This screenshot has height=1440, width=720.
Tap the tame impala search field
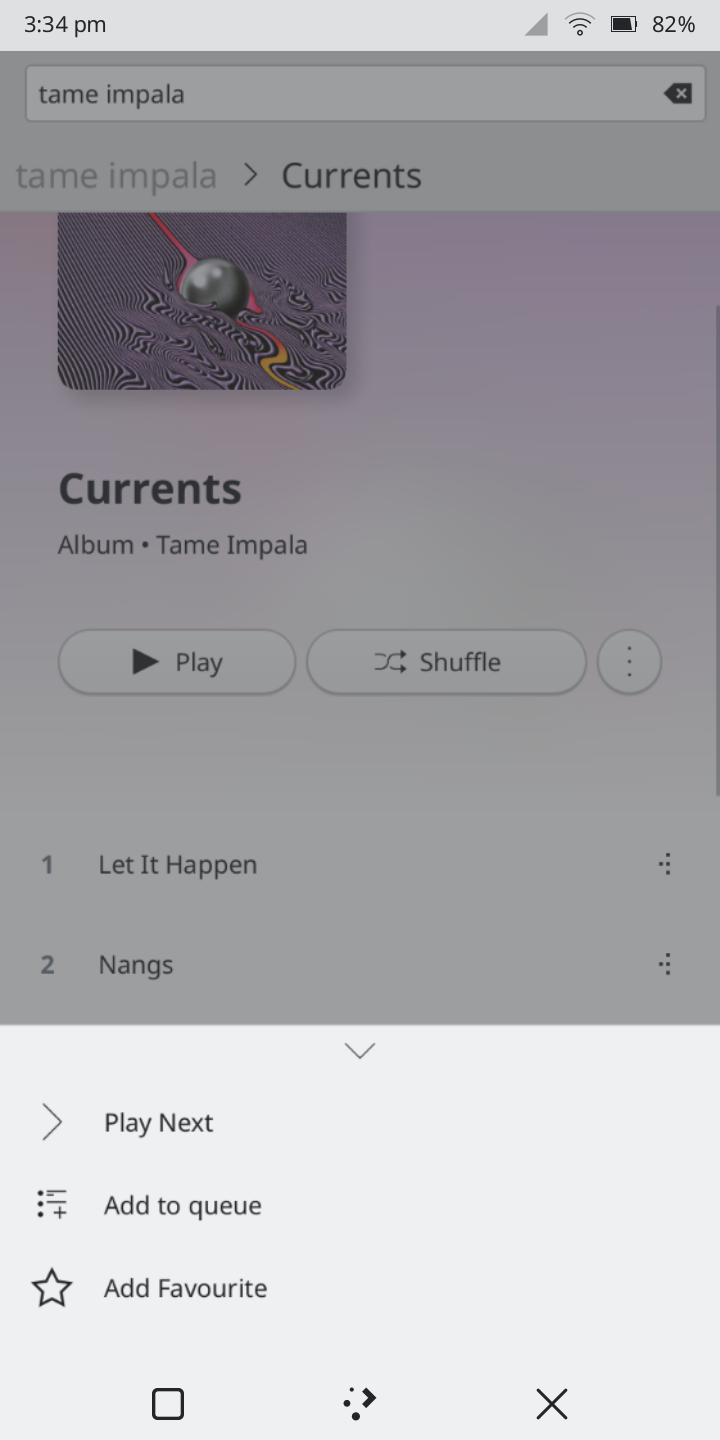tap(340, 94)
